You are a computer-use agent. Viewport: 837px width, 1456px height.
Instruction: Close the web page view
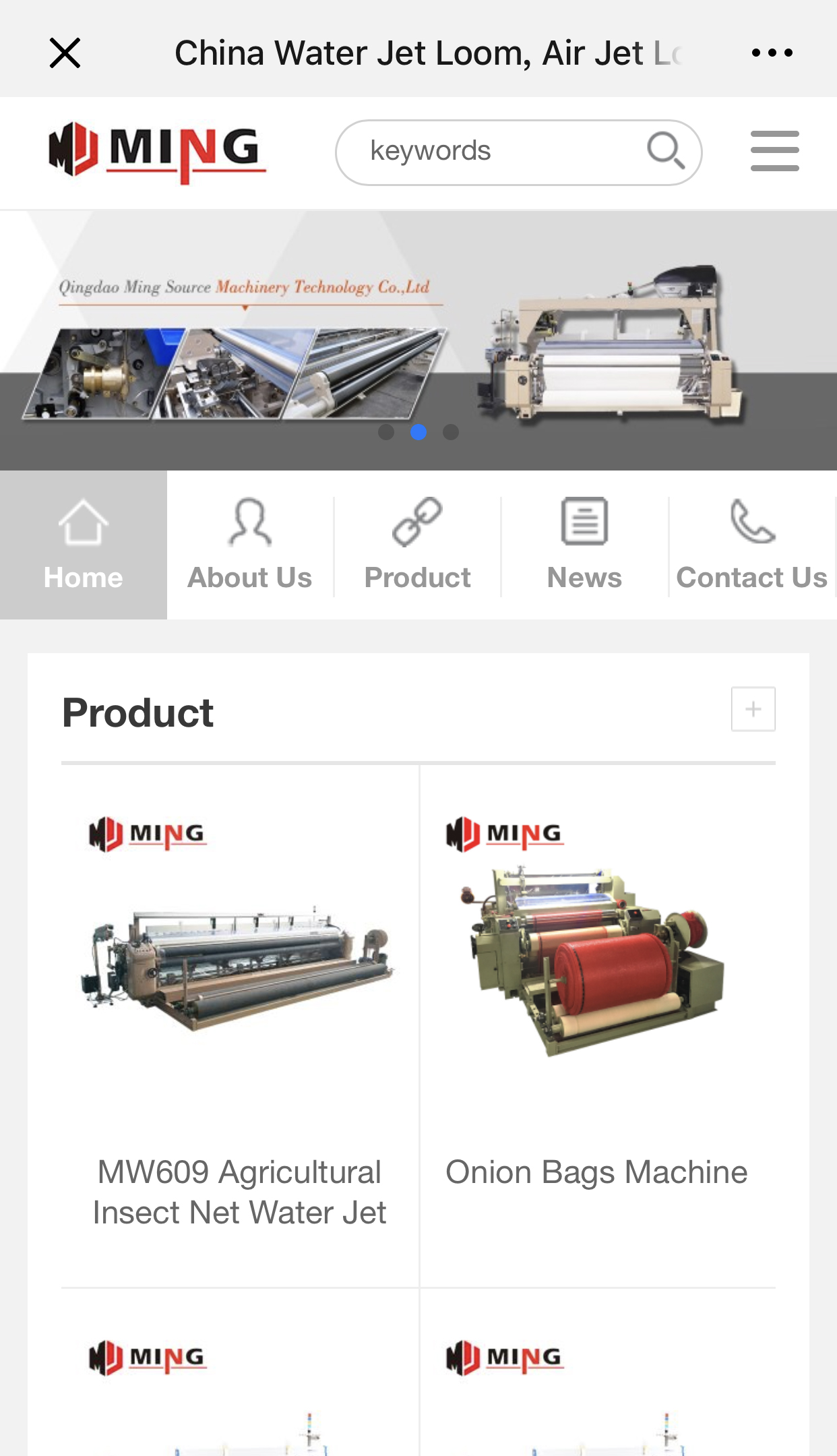pyautogui.click(x=65, y=53)
